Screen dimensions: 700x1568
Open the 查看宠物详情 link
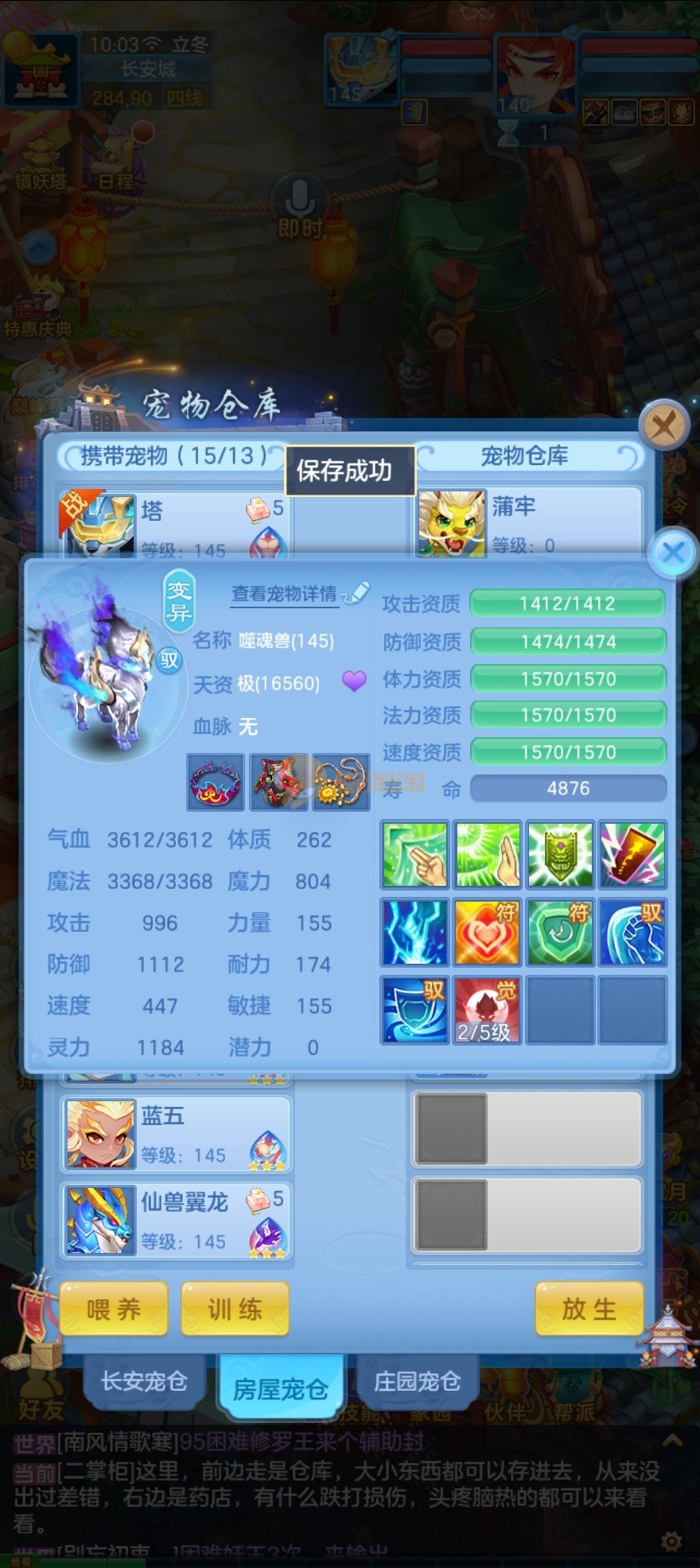pyautogui.click(x=284, y=594)
